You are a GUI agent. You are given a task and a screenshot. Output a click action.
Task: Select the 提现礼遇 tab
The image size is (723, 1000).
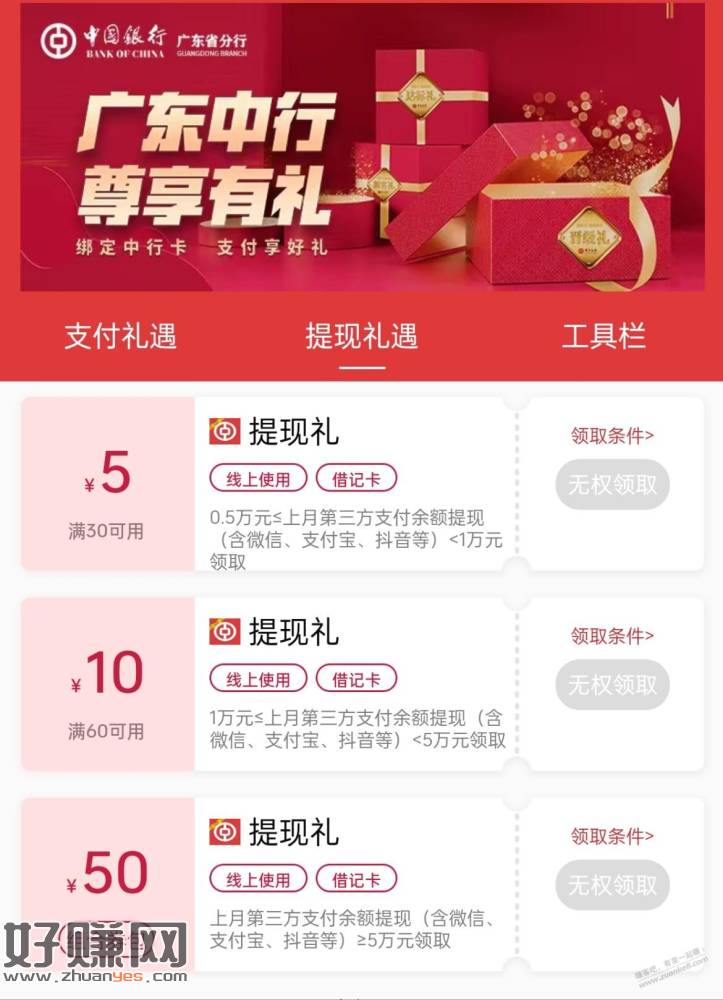[361, 336]
